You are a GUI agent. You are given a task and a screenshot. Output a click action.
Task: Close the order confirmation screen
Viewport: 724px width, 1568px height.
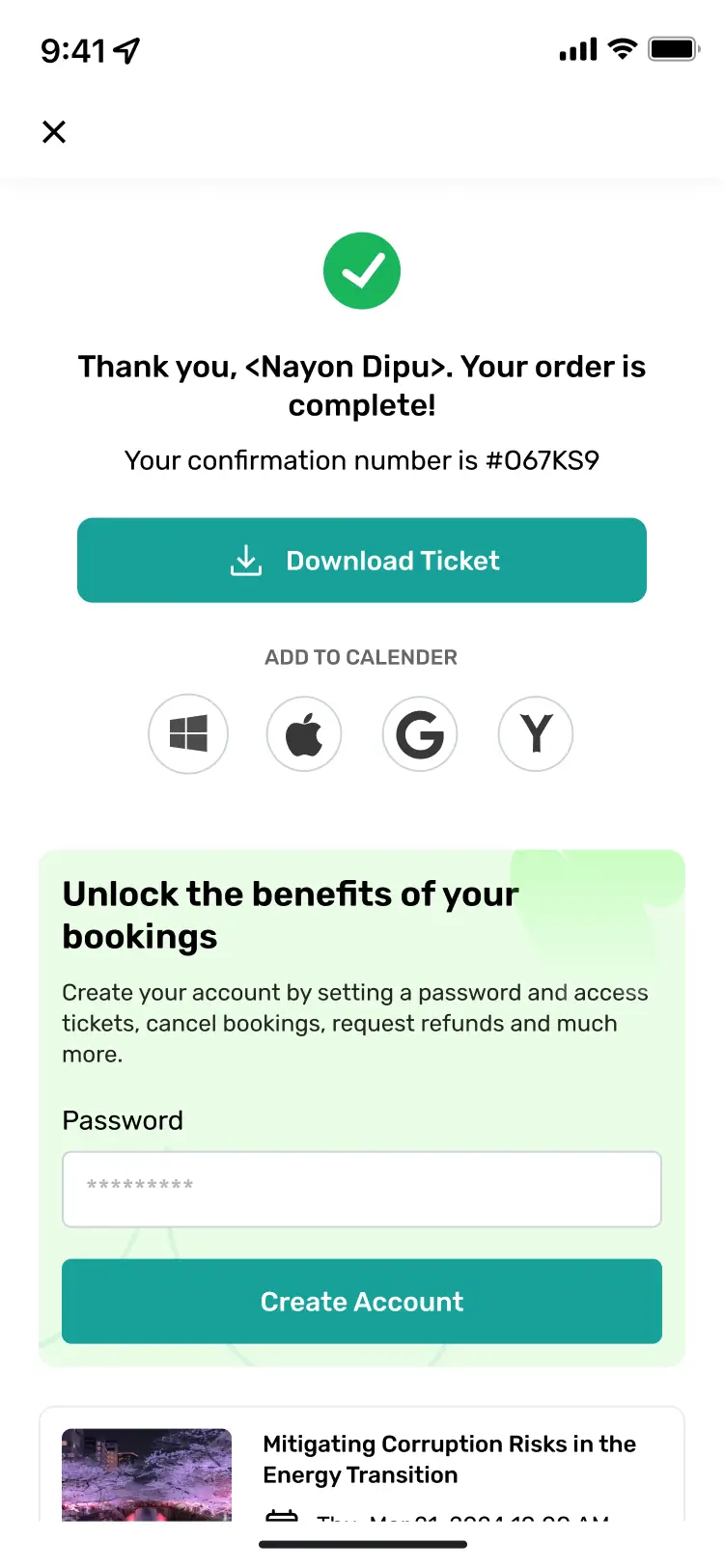[54, 132]
